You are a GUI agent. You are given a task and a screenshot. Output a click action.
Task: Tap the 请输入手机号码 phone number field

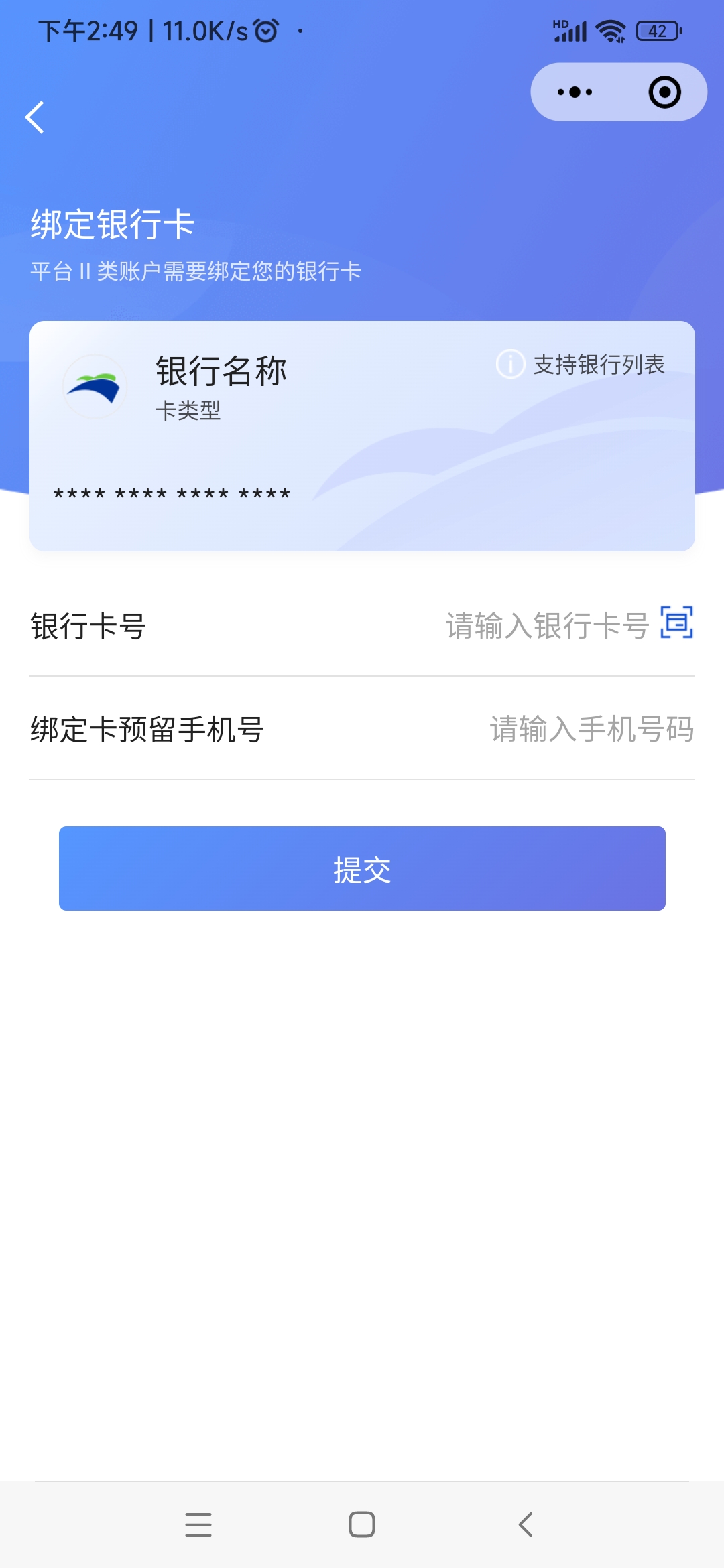[x=591, y=729]
